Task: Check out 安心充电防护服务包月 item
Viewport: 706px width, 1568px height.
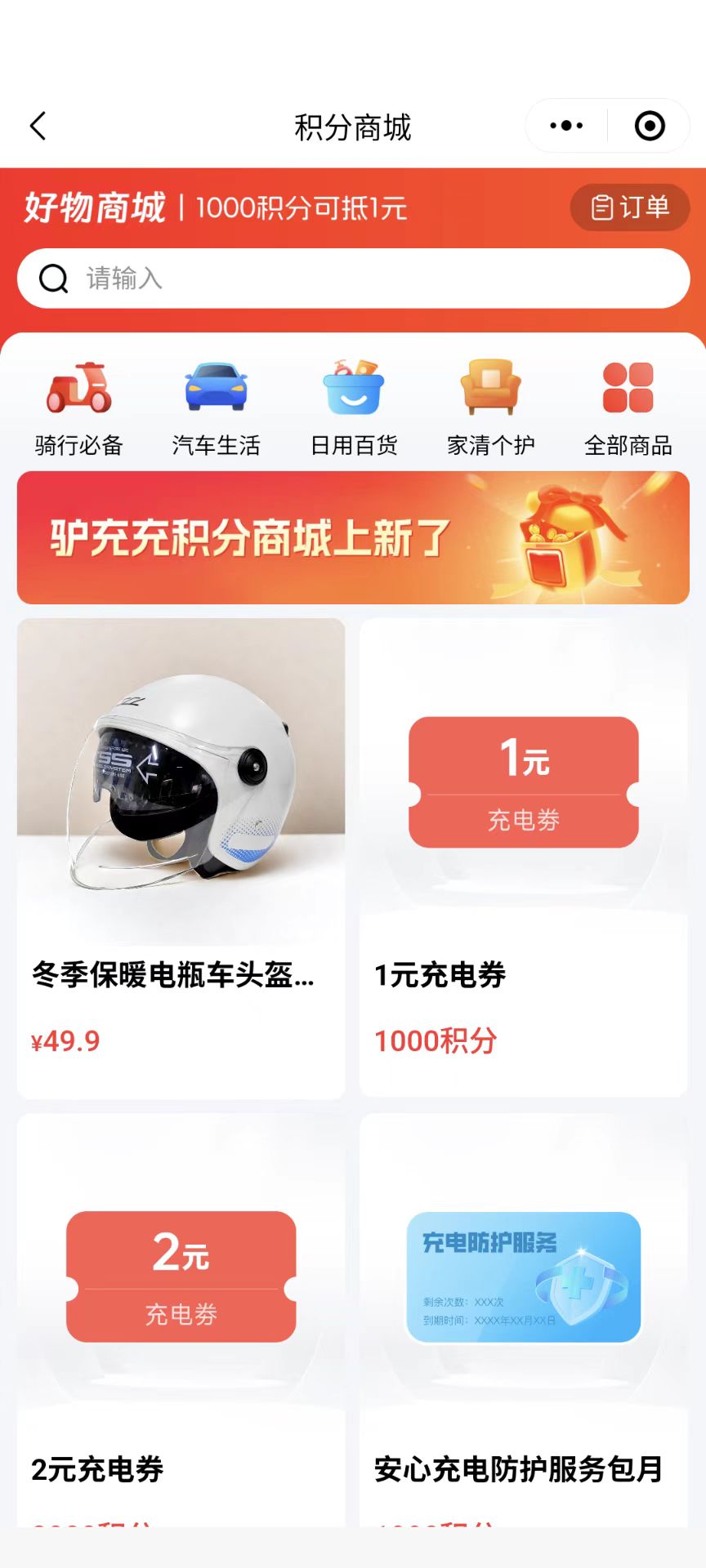Action: tap(523, 1323)
